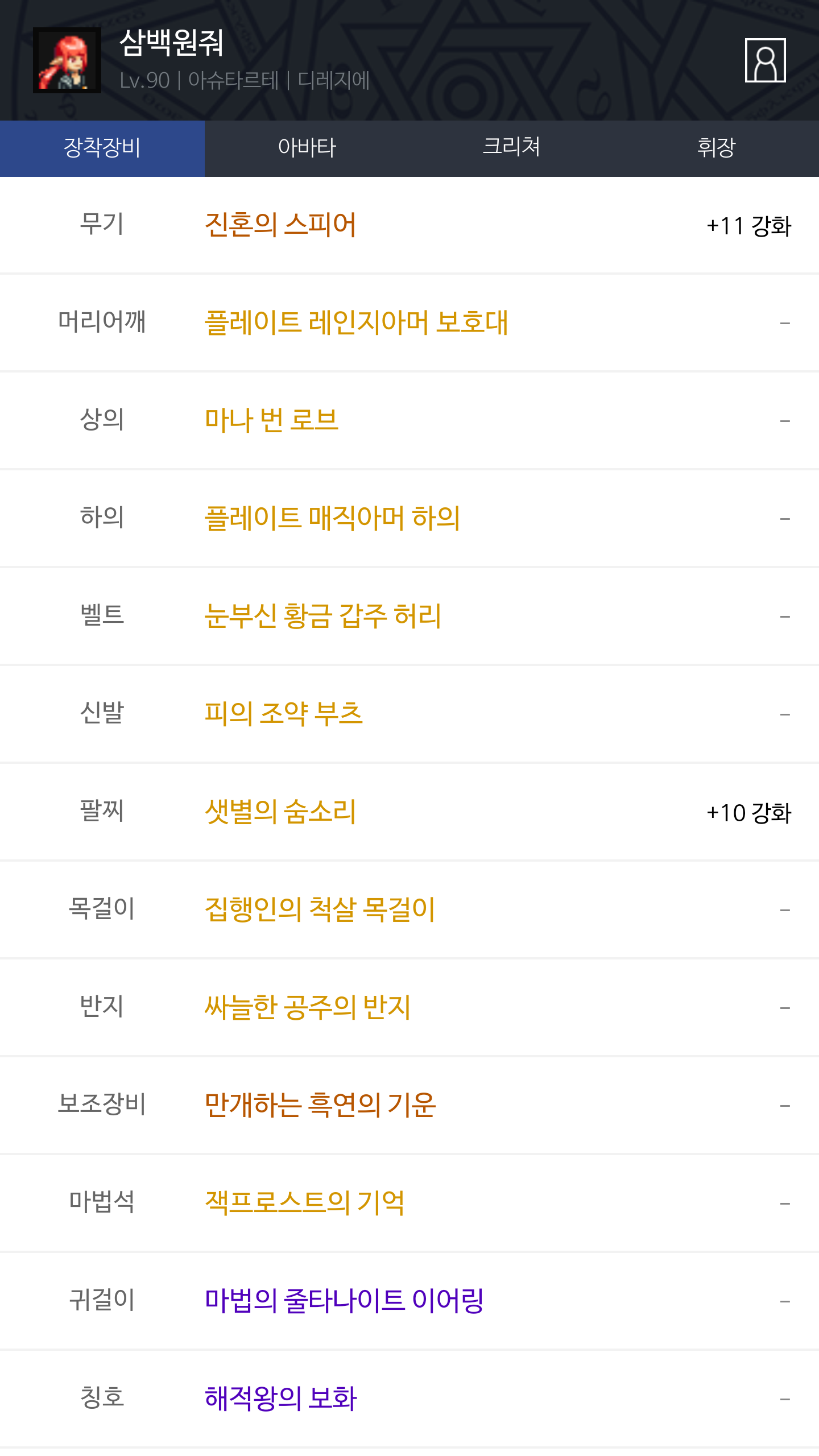Show the 피의 조약 부츠 item
The image size is (819, 1456).
click(x=283, y=714)
